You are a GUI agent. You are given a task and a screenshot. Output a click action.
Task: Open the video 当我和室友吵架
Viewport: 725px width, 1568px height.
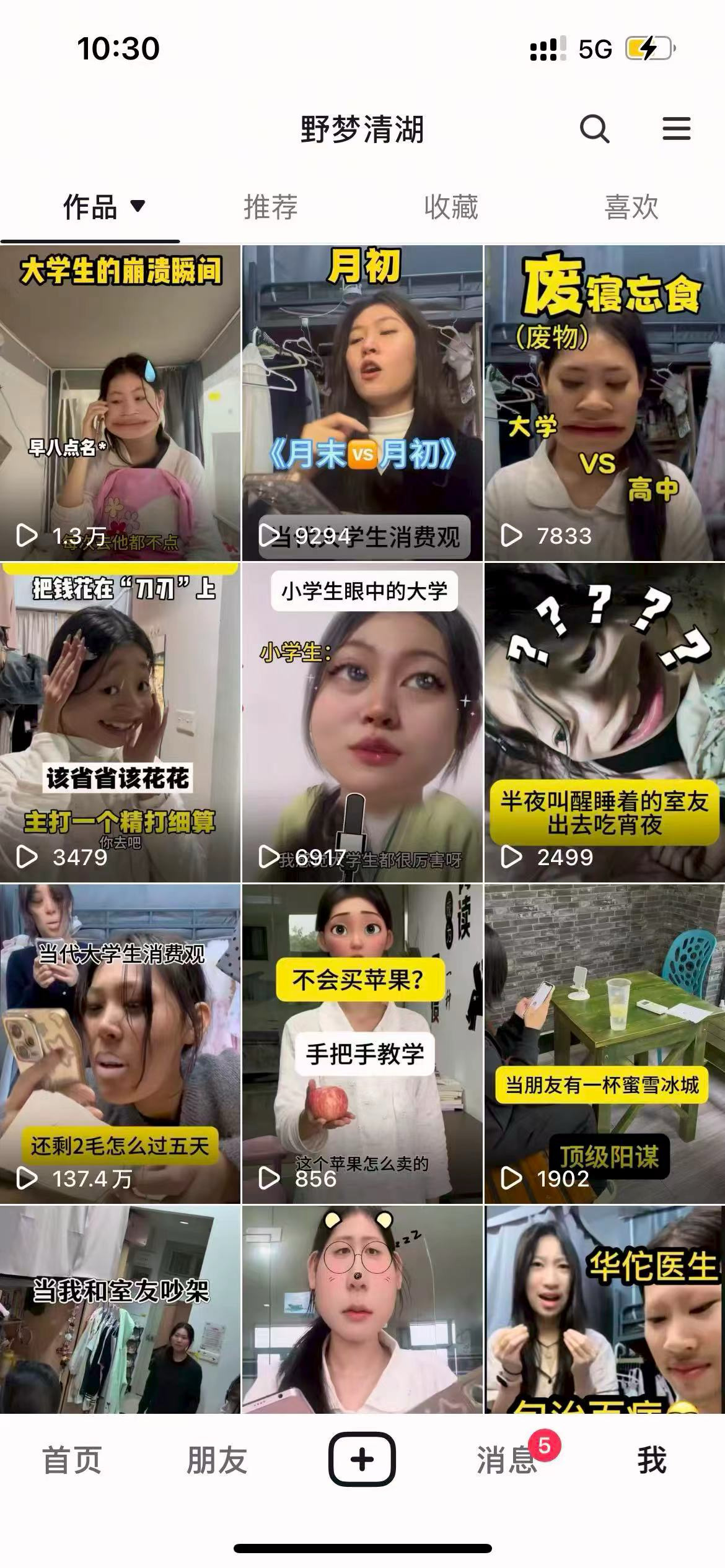120,1310
